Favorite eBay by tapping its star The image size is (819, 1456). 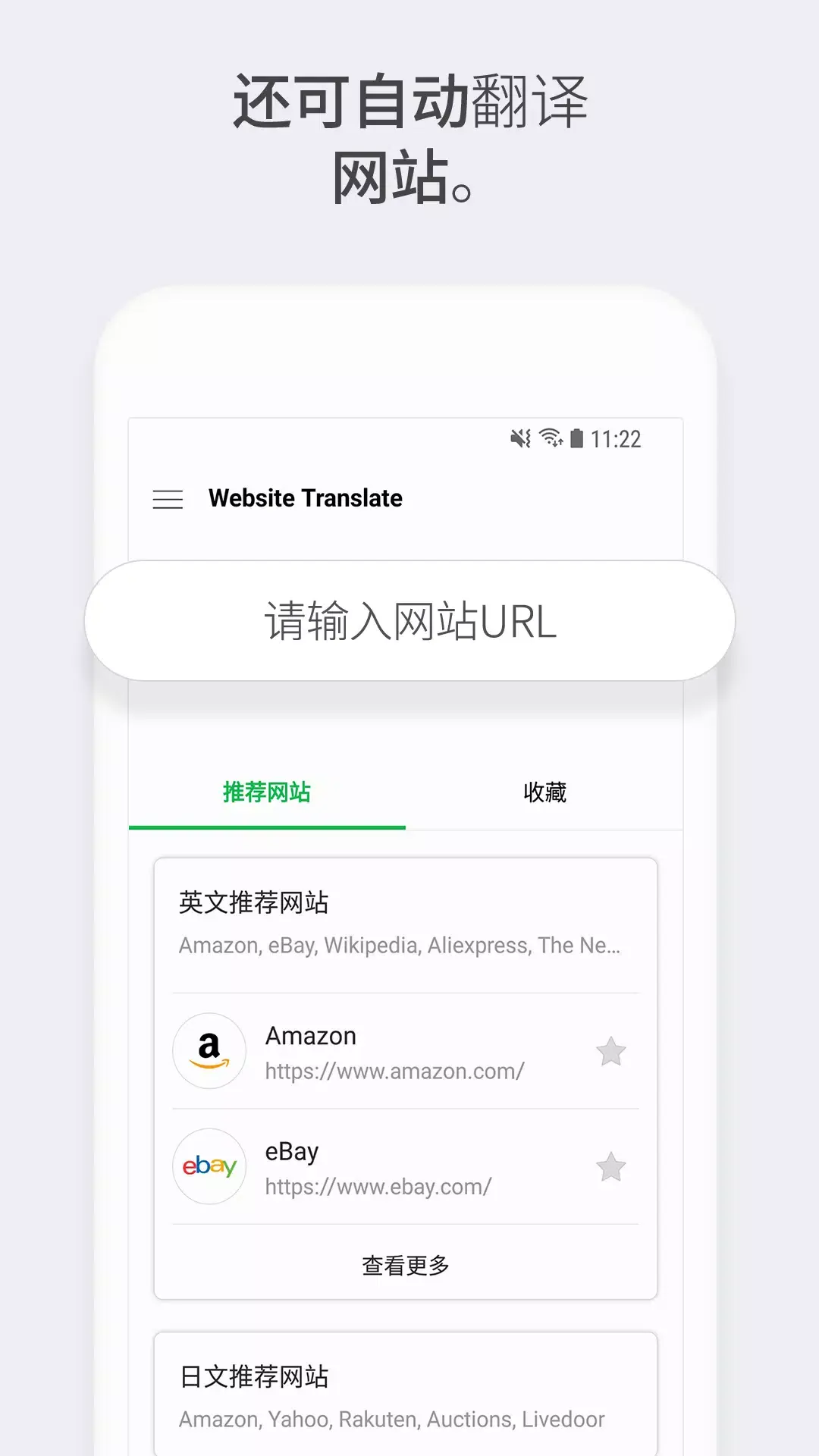pyautogui.click(x=611, y=1168)
